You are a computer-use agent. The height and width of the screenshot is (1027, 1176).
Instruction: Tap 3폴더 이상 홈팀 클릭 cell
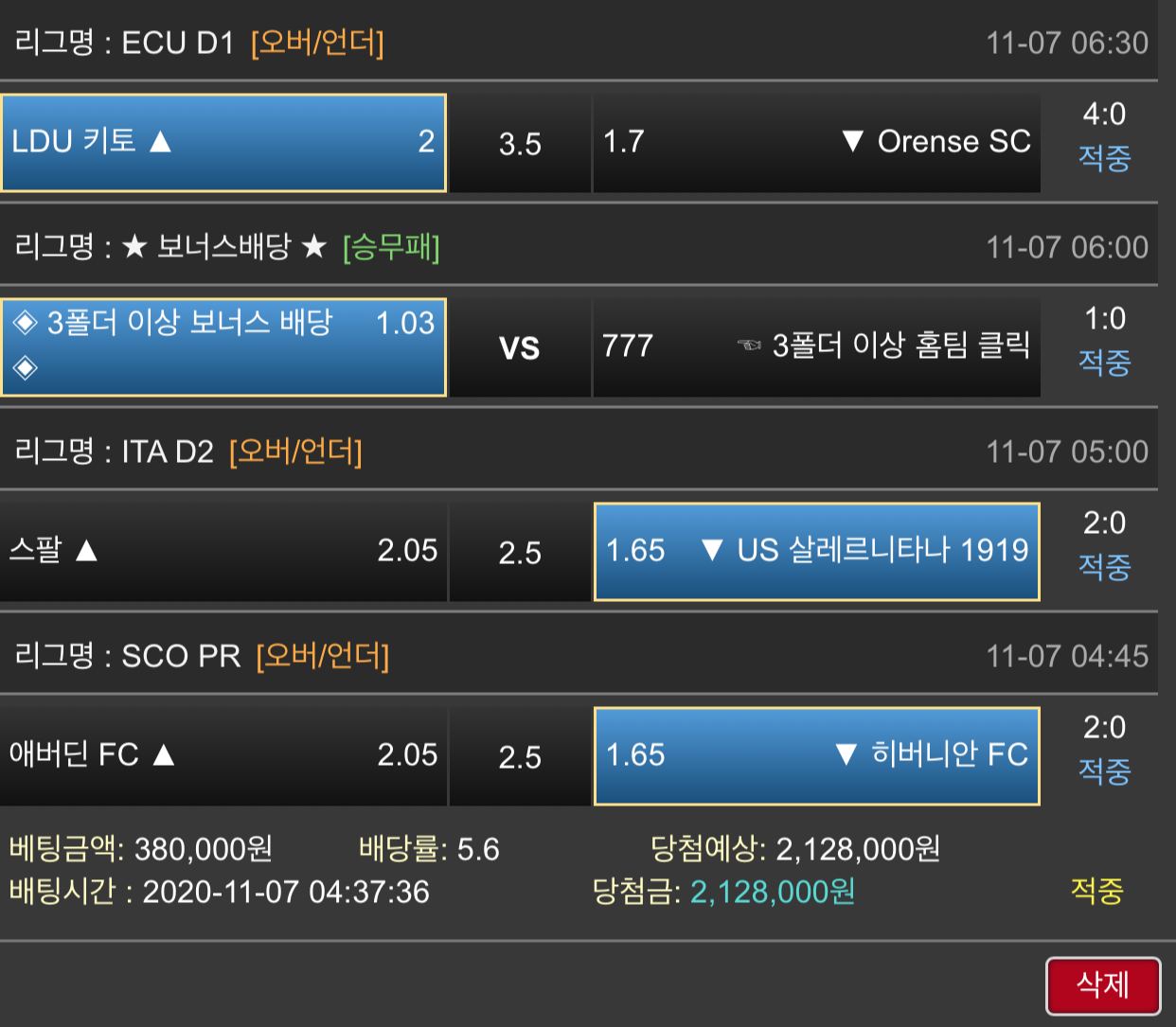point(816,347)
